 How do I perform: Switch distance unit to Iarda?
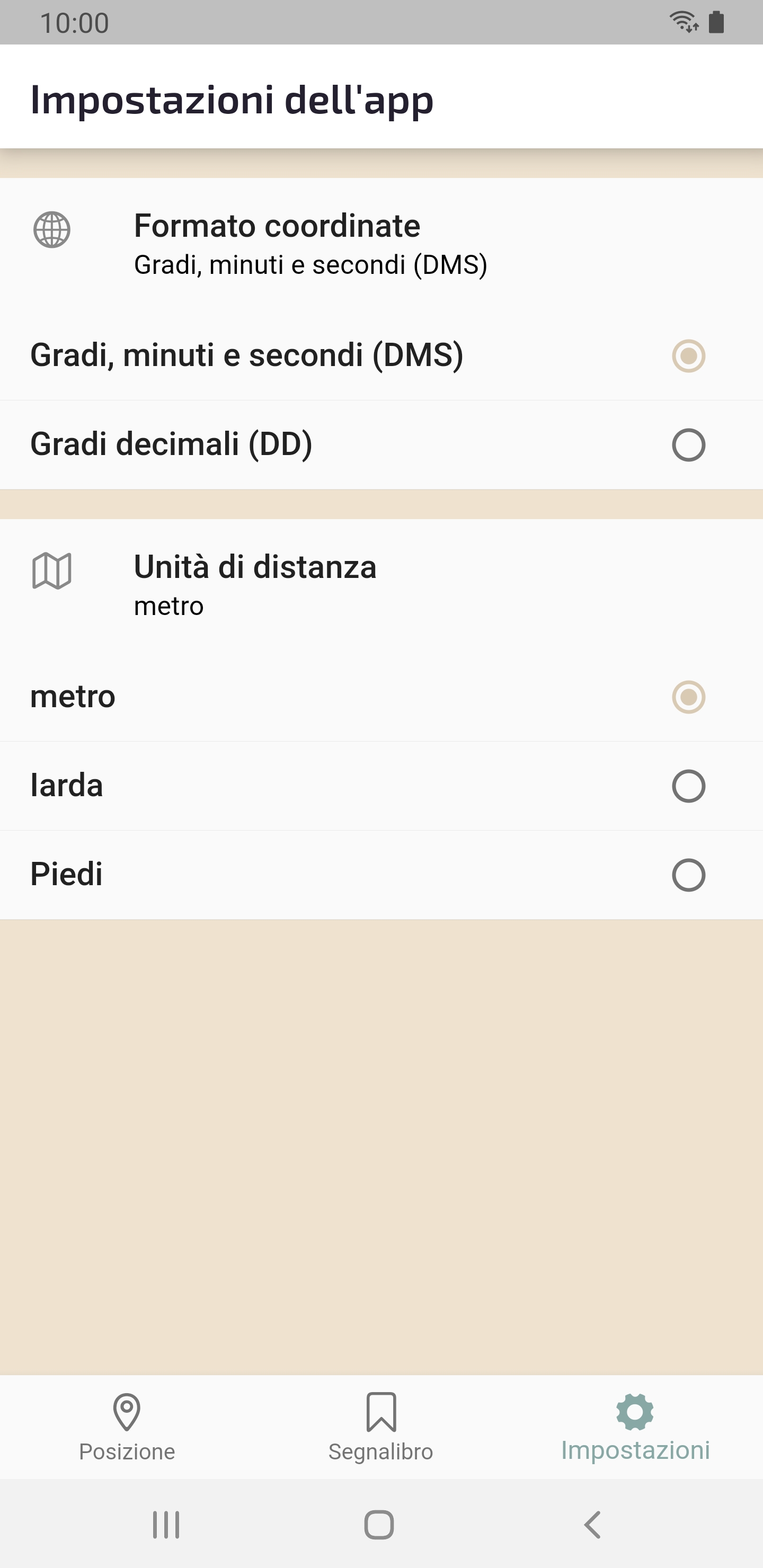point(688,786)
